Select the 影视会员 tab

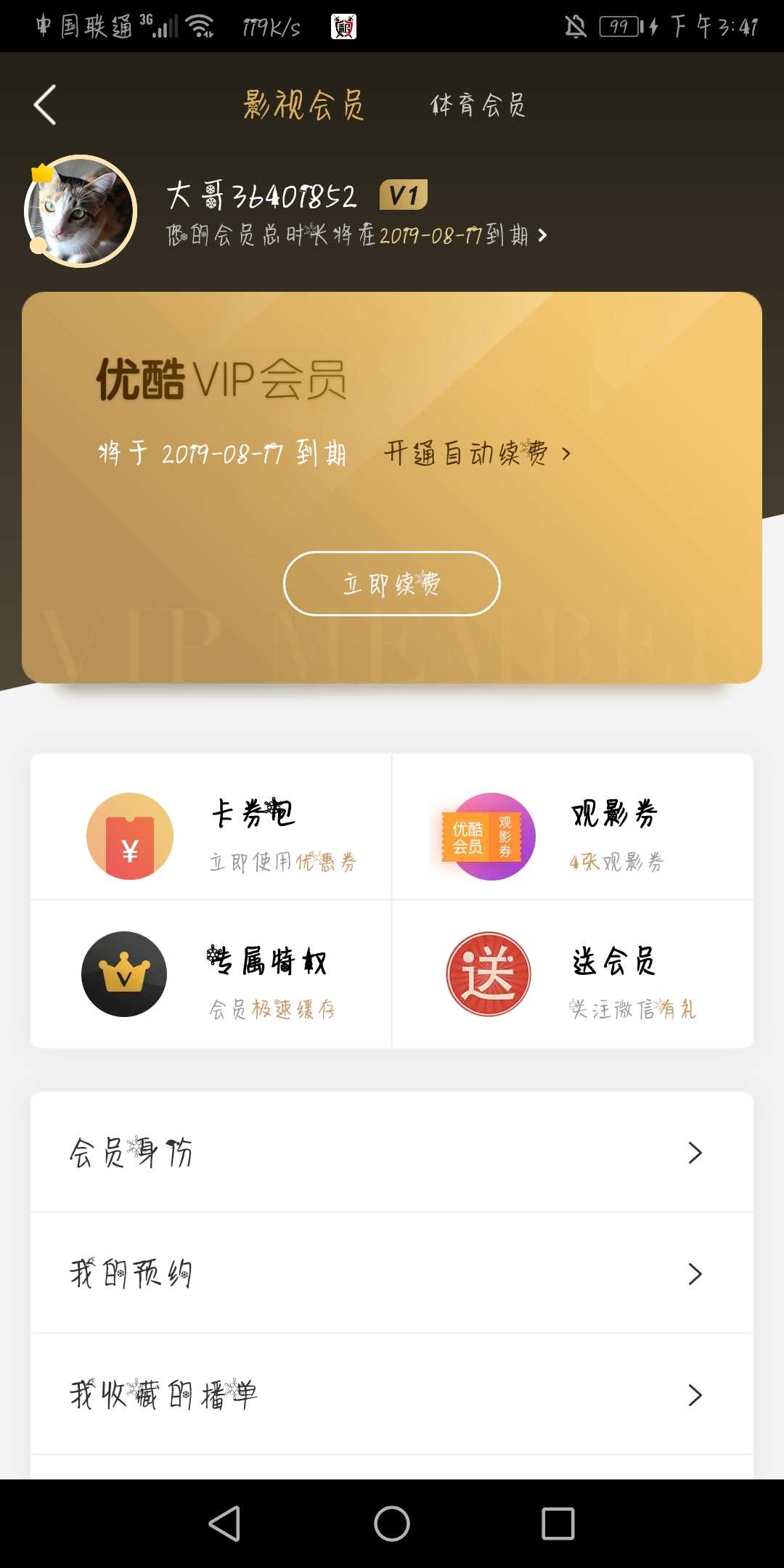point(303,105)
